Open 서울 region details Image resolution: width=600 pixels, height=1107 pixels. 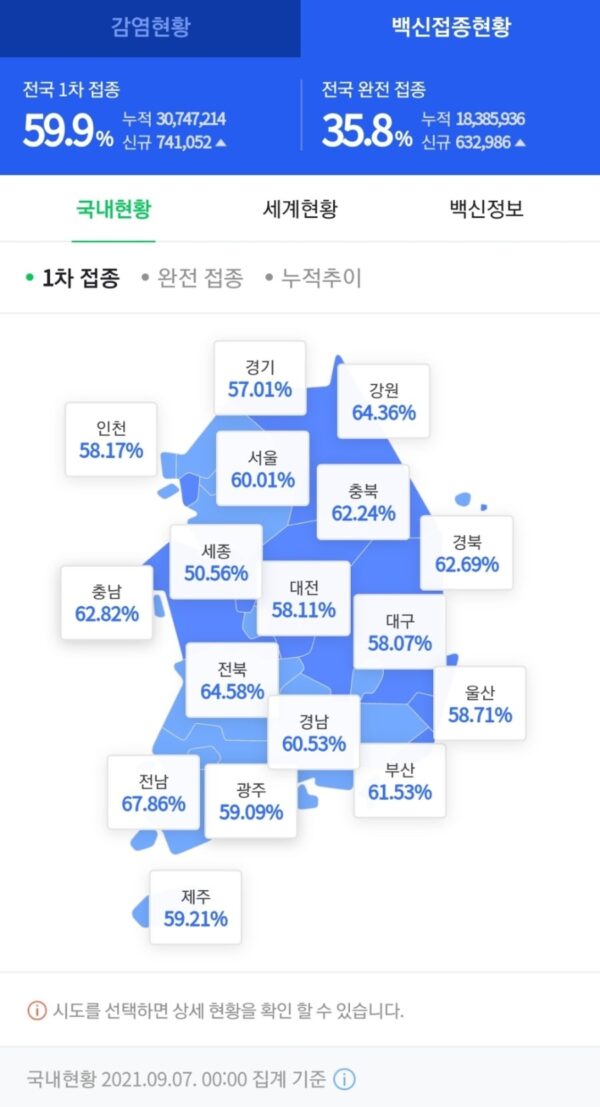[x=264, y=468]
